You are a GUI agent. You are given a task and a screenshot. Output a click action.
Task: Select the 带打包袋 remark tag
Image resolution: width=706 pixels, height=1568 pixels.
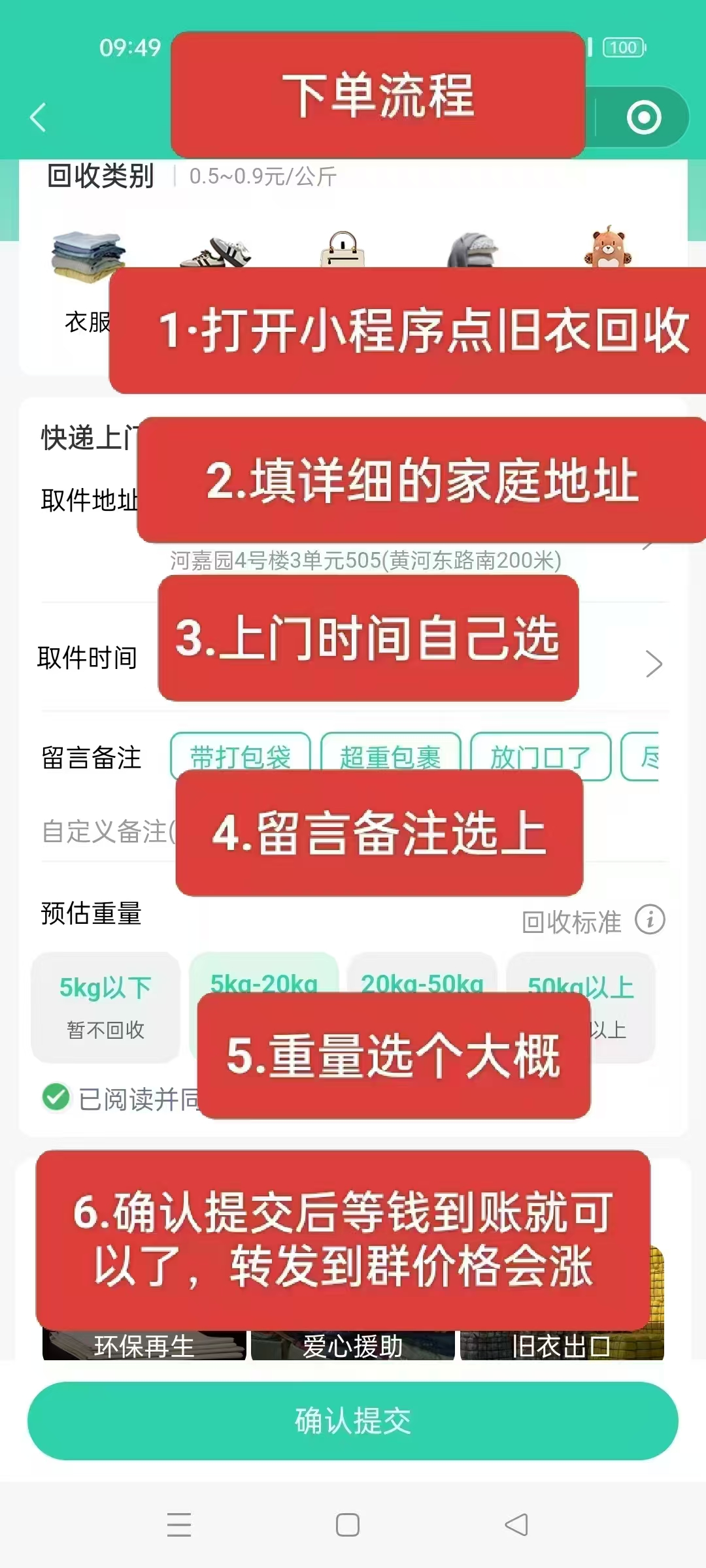click(242, 755)
